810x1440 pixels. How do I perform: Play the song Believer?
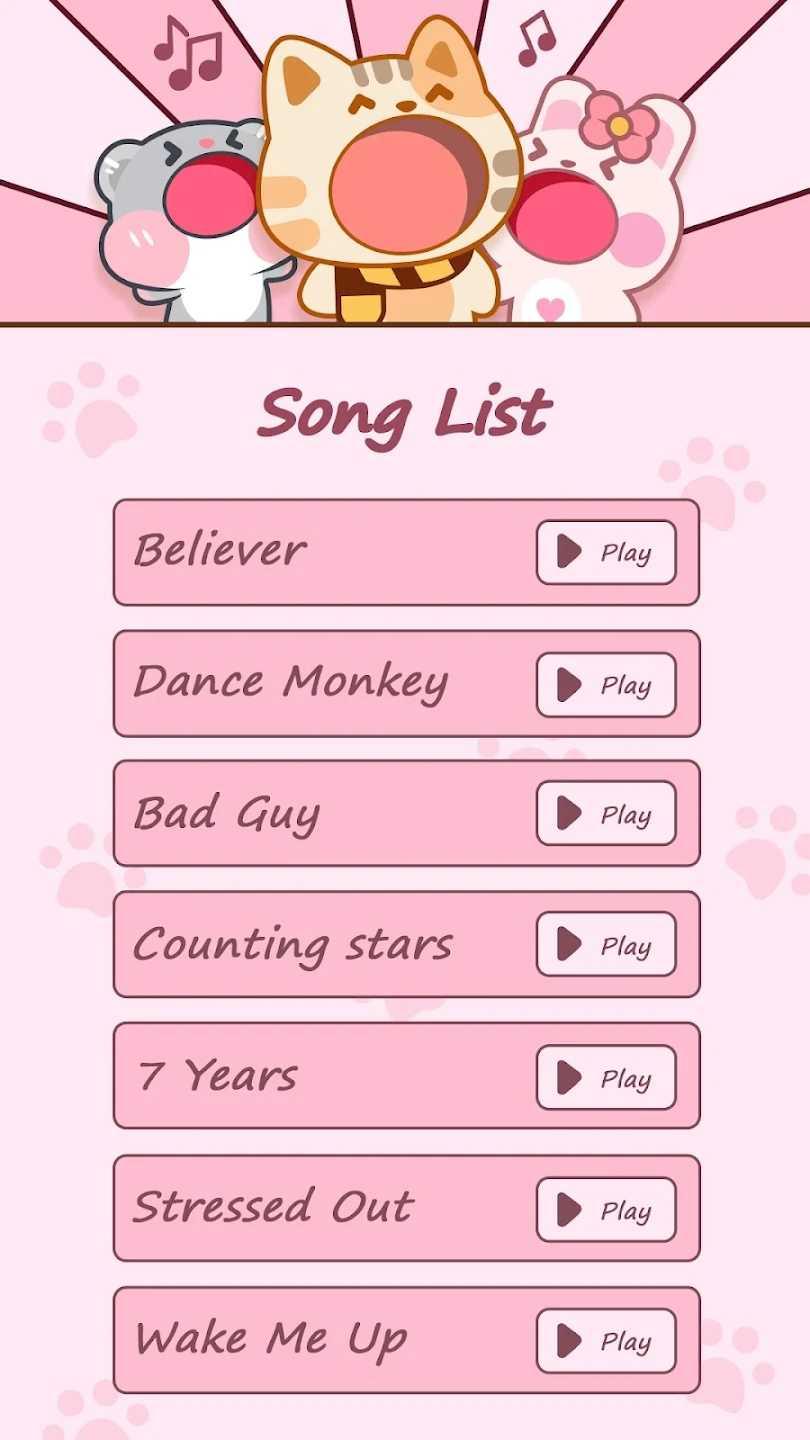606,552
